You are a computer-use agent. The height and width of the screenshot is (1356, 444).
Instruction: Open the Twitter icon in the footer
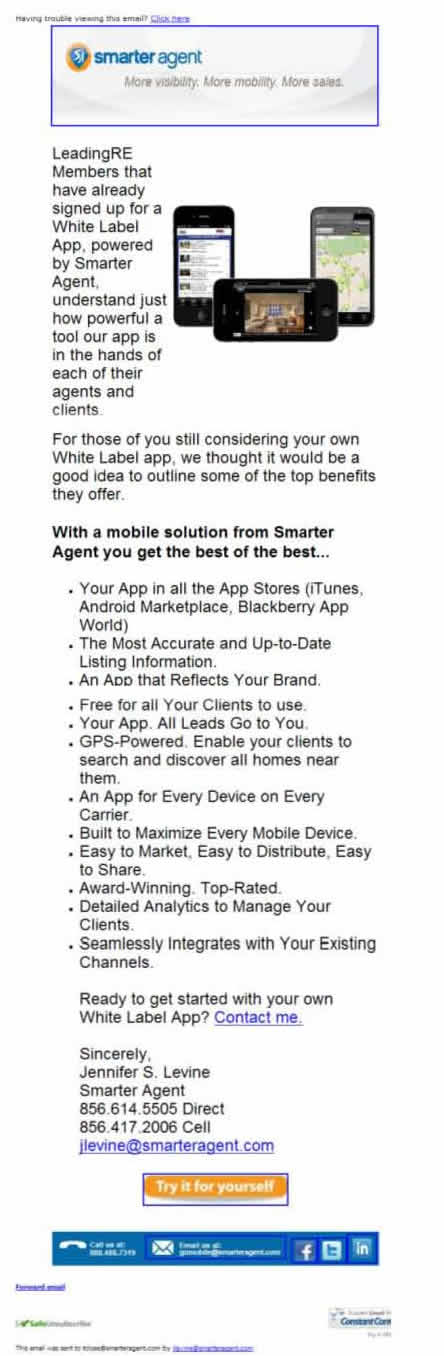(333, 1247)
